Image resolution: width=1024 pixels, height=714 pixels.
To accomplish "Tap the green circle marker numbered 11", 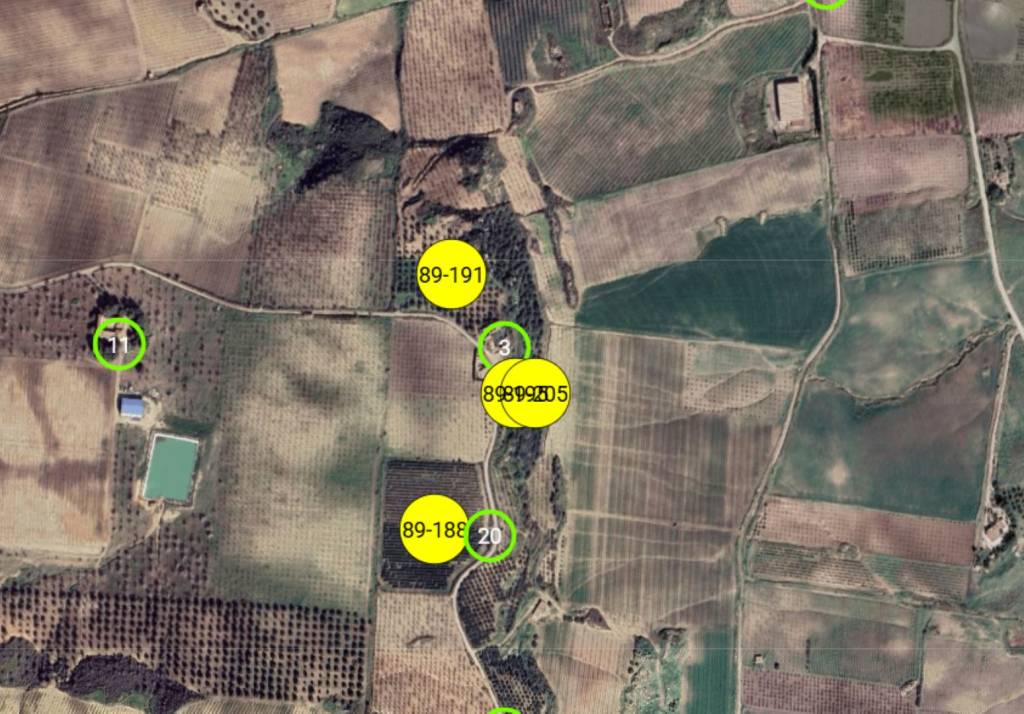I will pyautogui.click(x=119, y=345).
